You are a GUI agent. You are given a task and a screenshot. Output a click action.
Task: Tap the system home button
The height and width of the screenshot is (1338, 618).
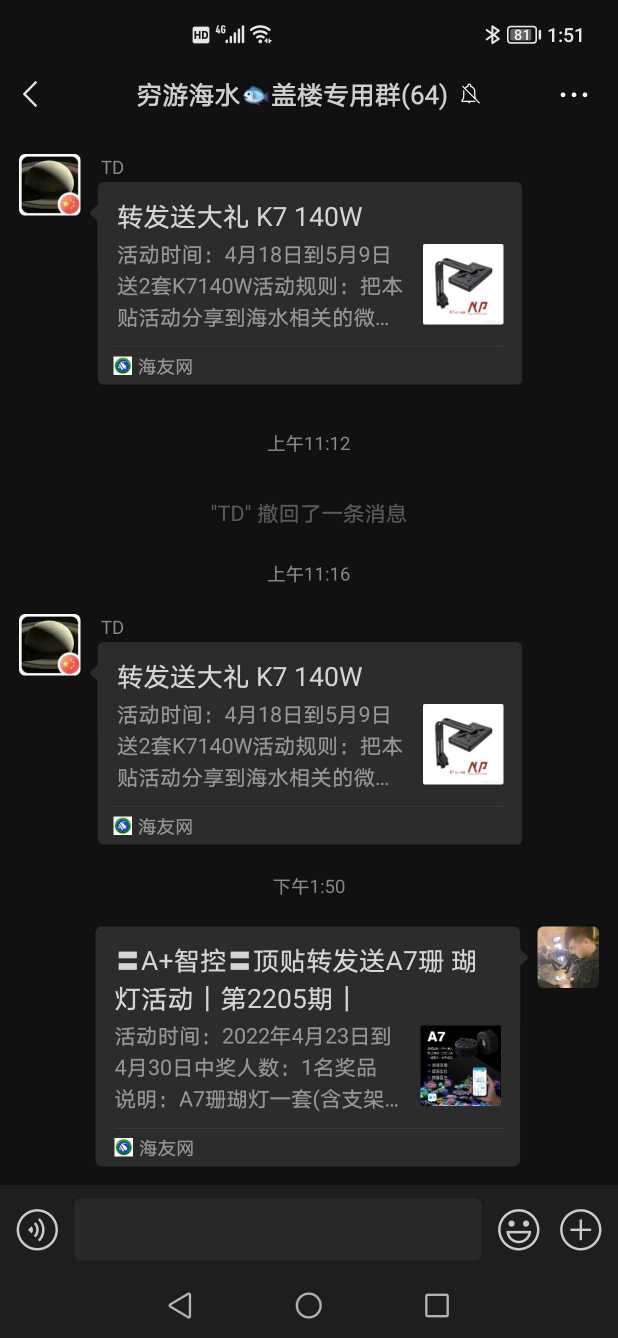[309, 1305]
